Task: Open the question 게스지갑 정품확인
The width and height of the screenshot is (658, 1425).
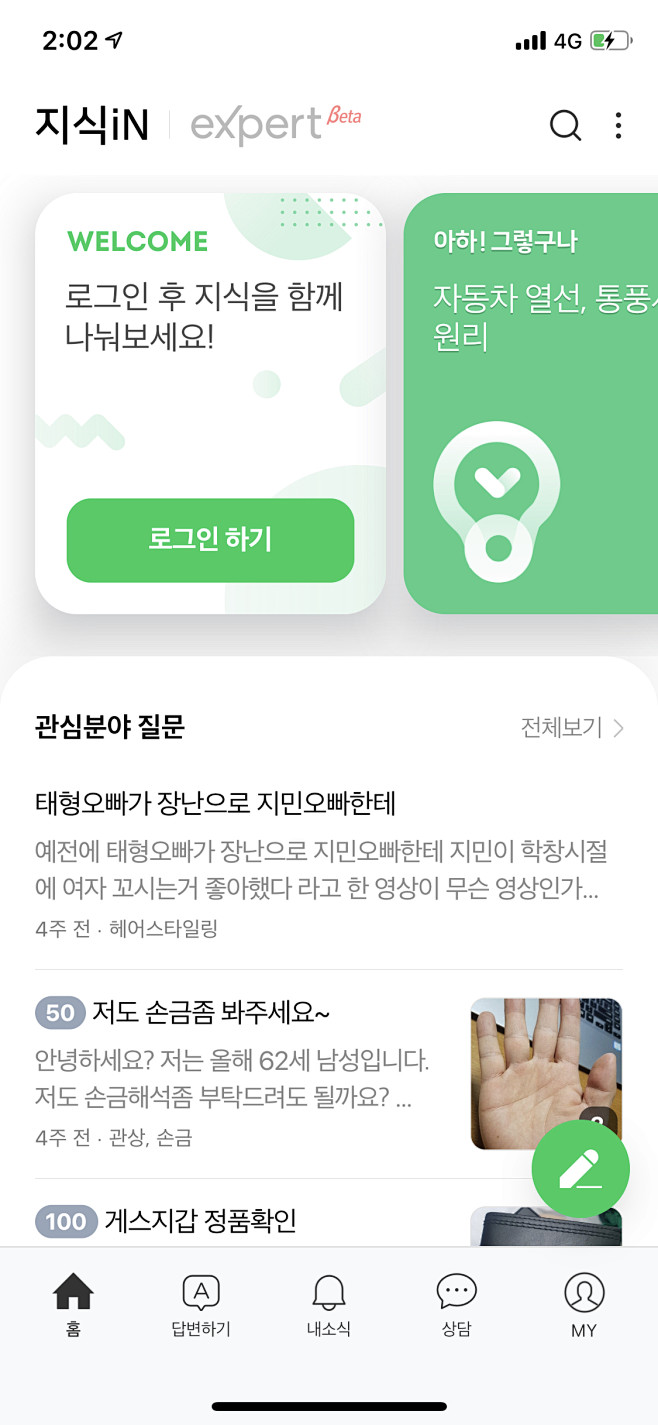Action: point(200,1221)
